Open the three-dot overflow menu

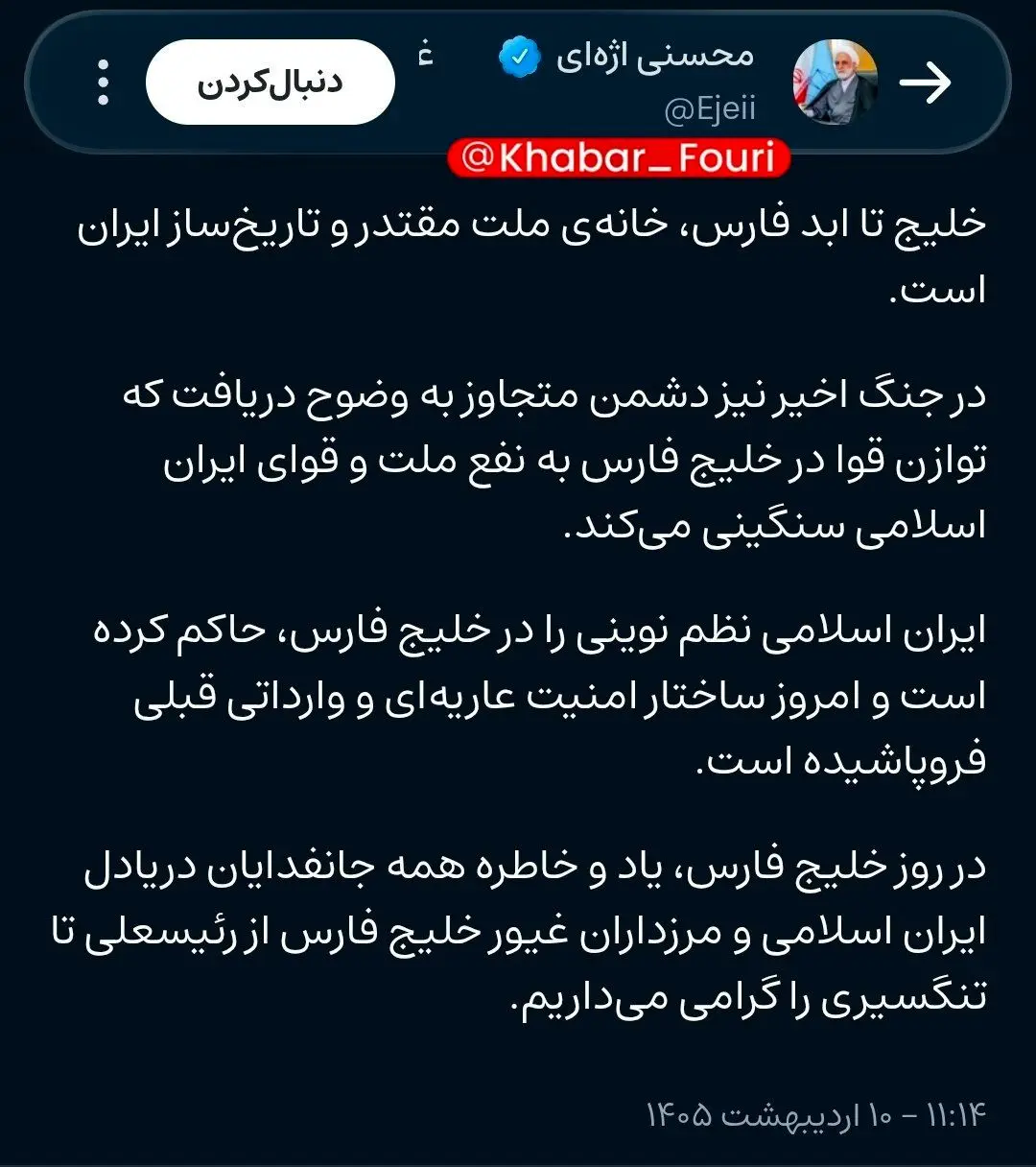(x=104, y=83)
